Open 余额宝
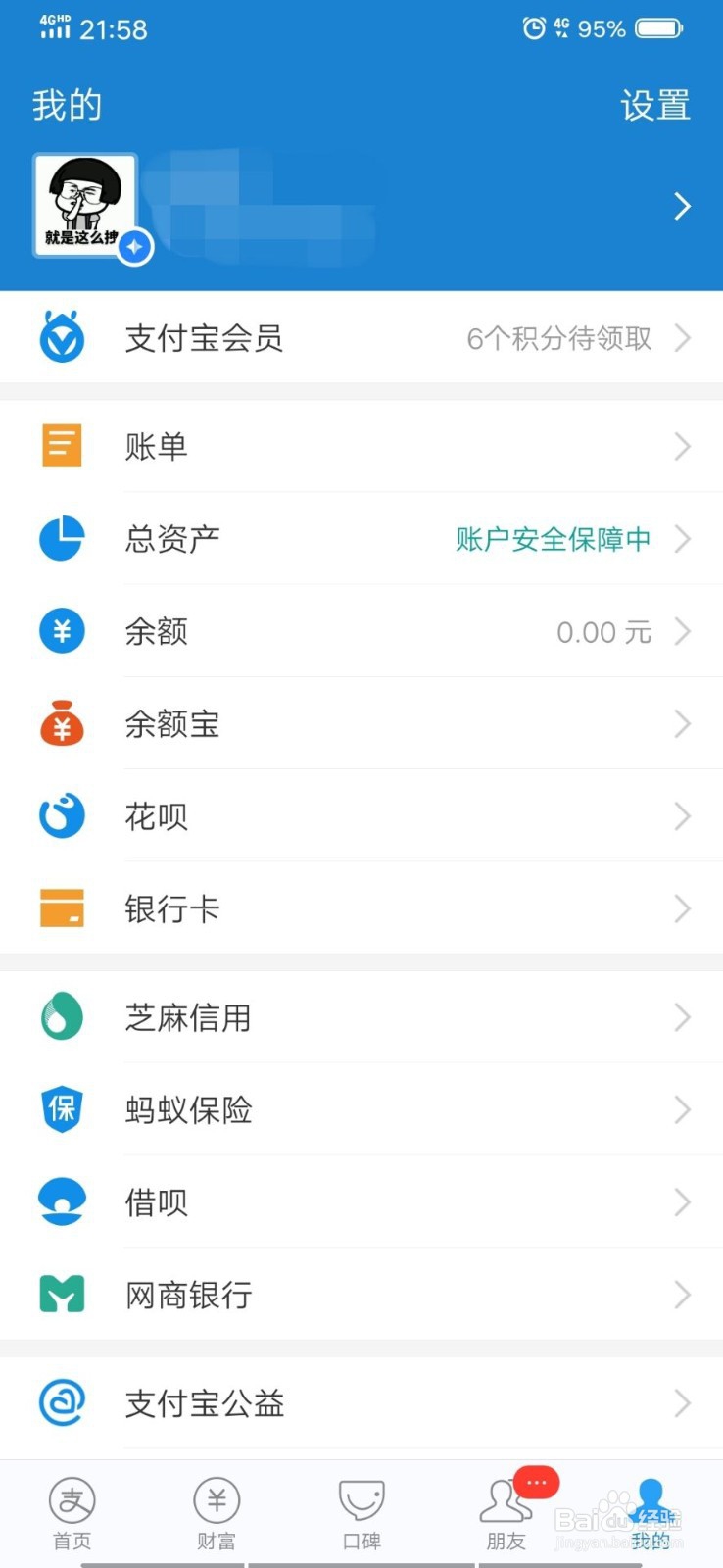Viewport: 723px width, 1568px height. coord(361,724)
